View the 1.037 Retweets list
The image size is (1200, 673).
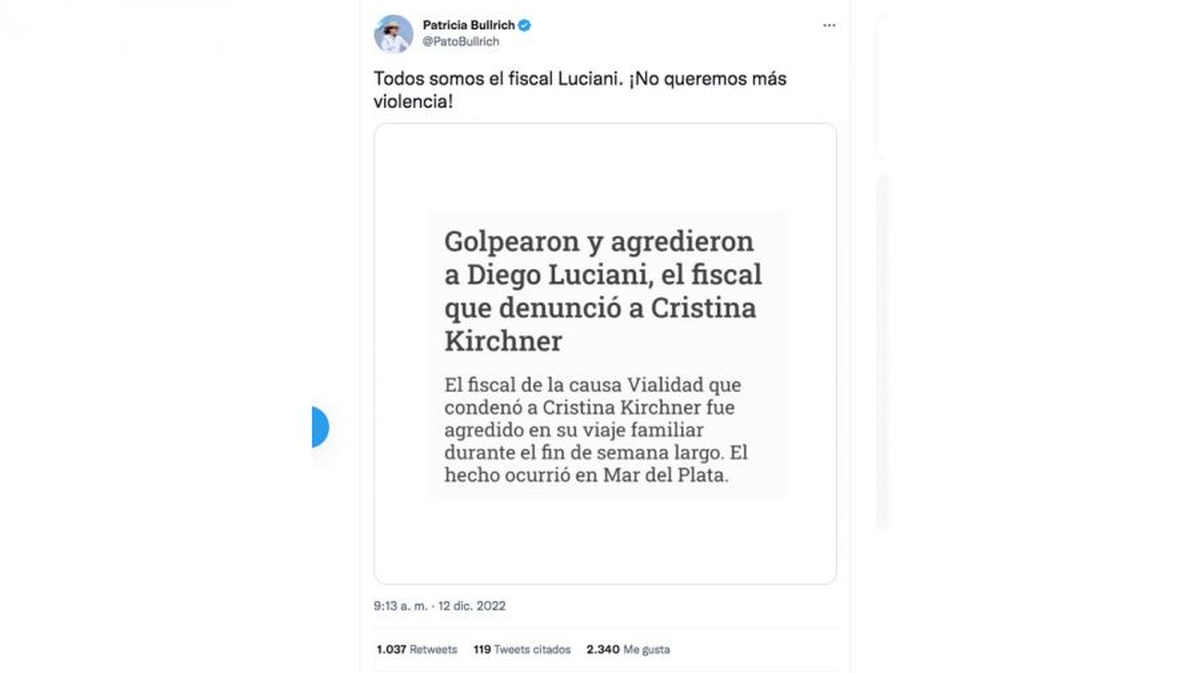point(417,650)
